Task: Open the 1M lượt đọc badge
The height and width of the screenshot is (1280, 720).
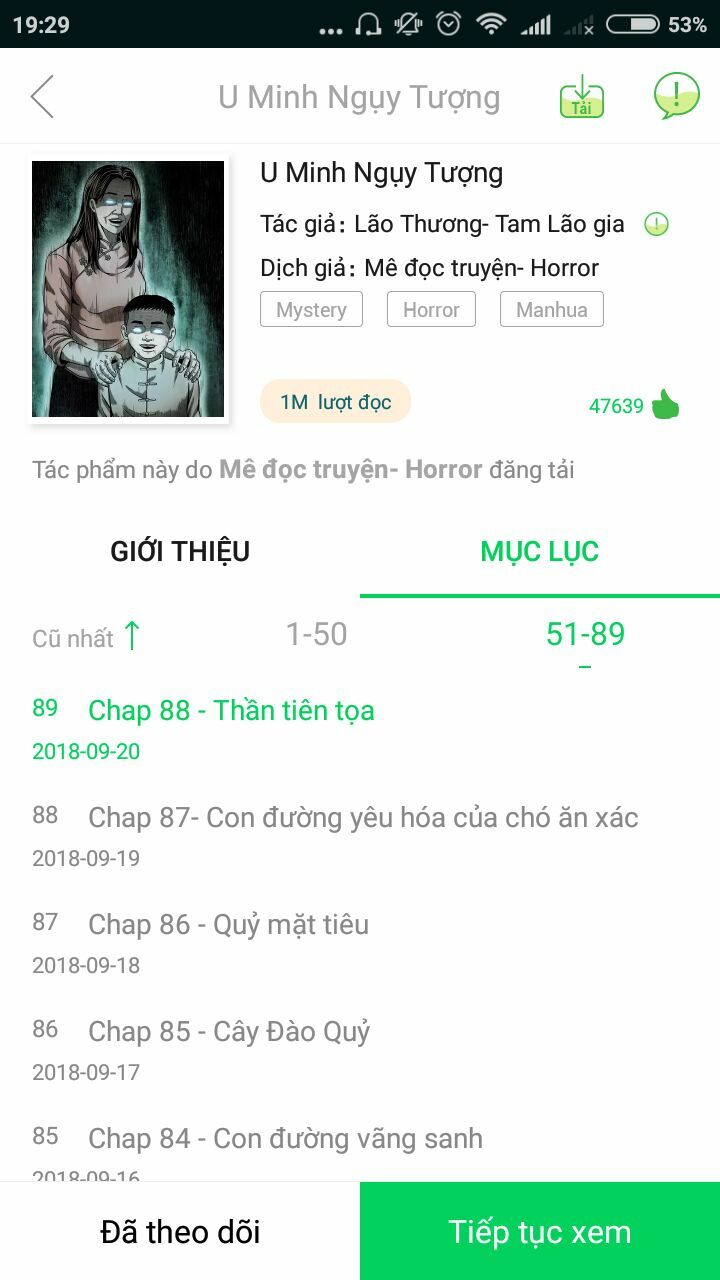Action: (335, 400)
